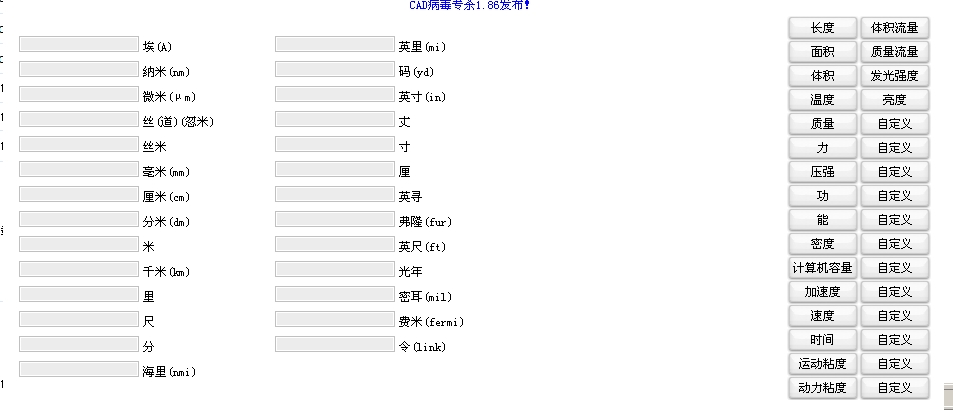953x410 pixels.
Task: Focus the 纳米(nm) input field
Action: [x=78, y=69]
